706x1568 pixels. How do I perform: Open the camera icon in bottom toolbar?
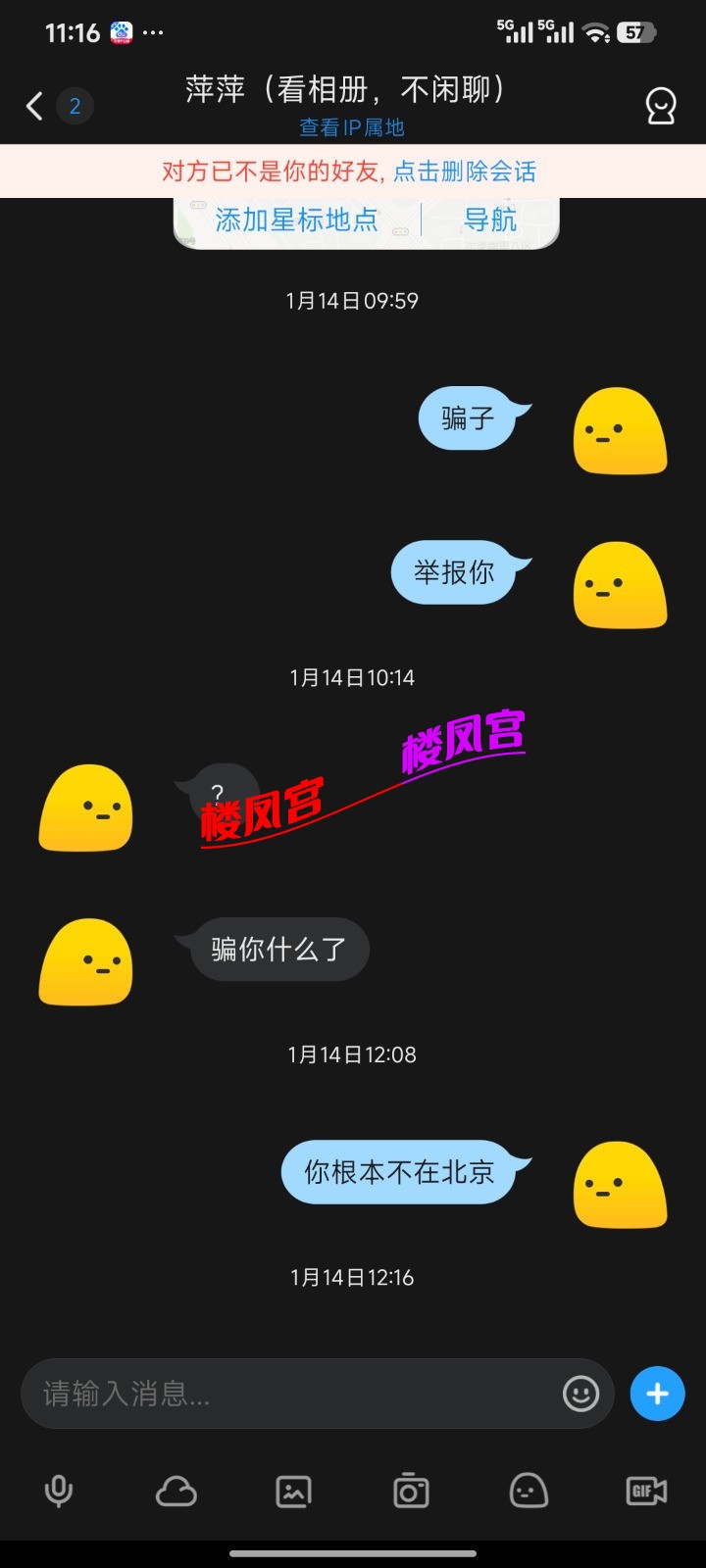point(411,1492)
